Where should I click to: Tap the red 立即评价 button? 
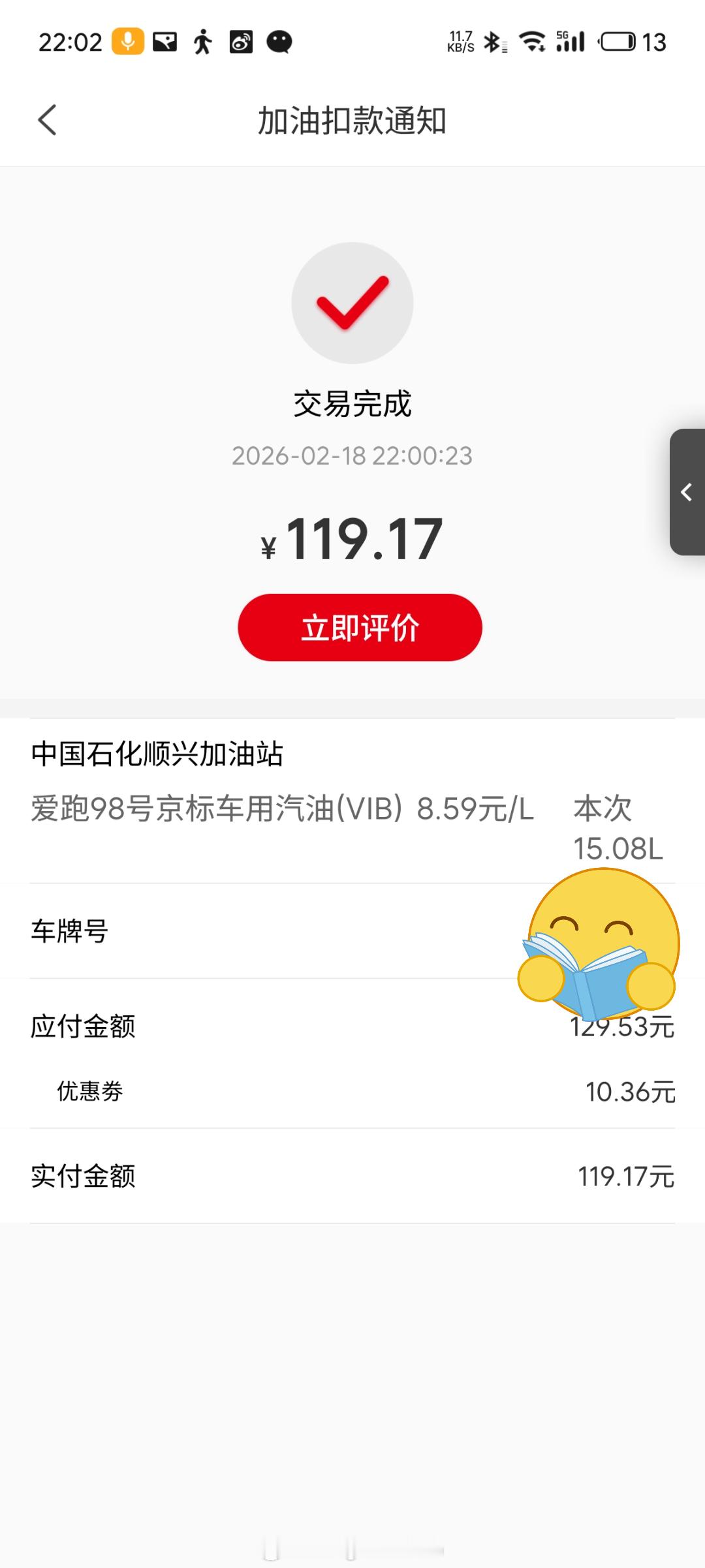coord(360,627)
